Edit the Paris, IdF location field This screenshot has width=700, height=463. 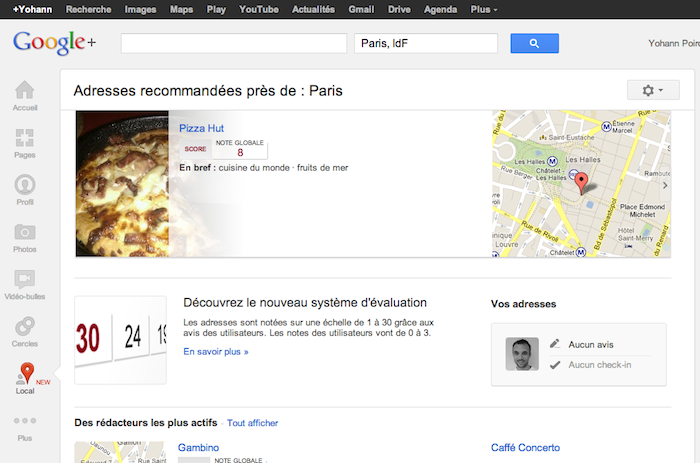[x=426, y=43]
